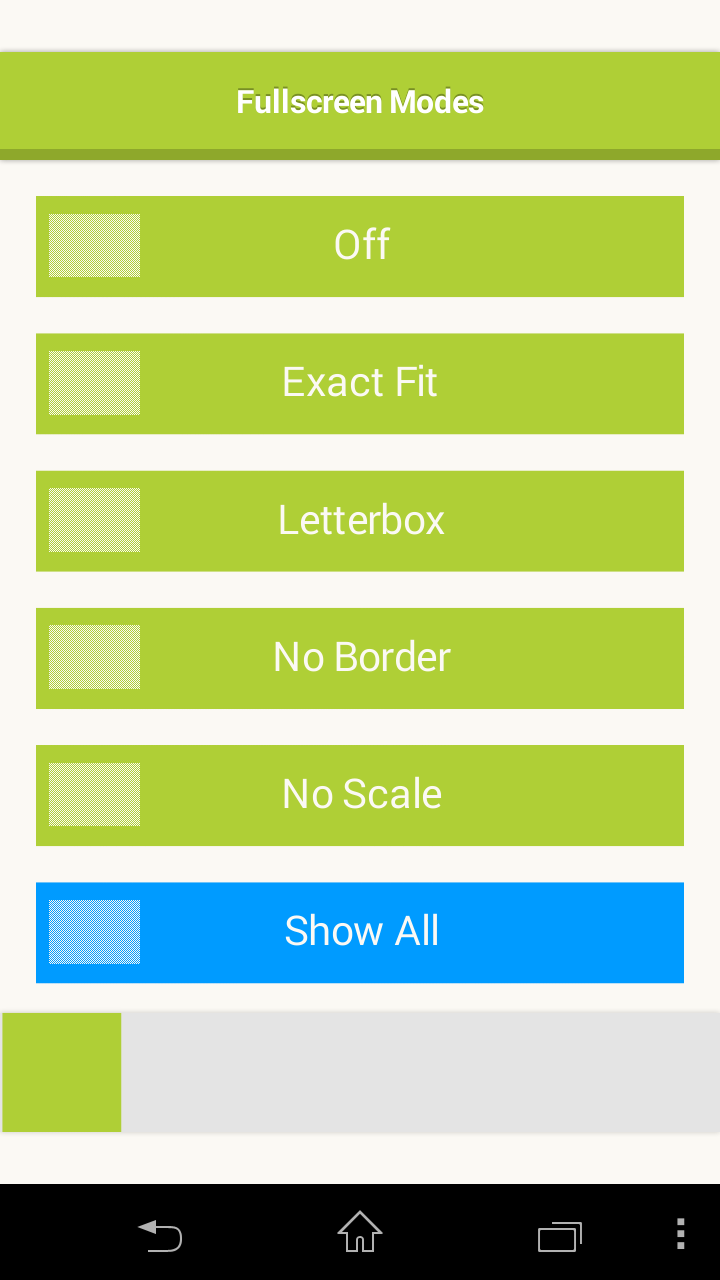The image size is (720, 1280).
Task: Tap the Show All button
Action: pyautogui.click(x=360, y=932)
